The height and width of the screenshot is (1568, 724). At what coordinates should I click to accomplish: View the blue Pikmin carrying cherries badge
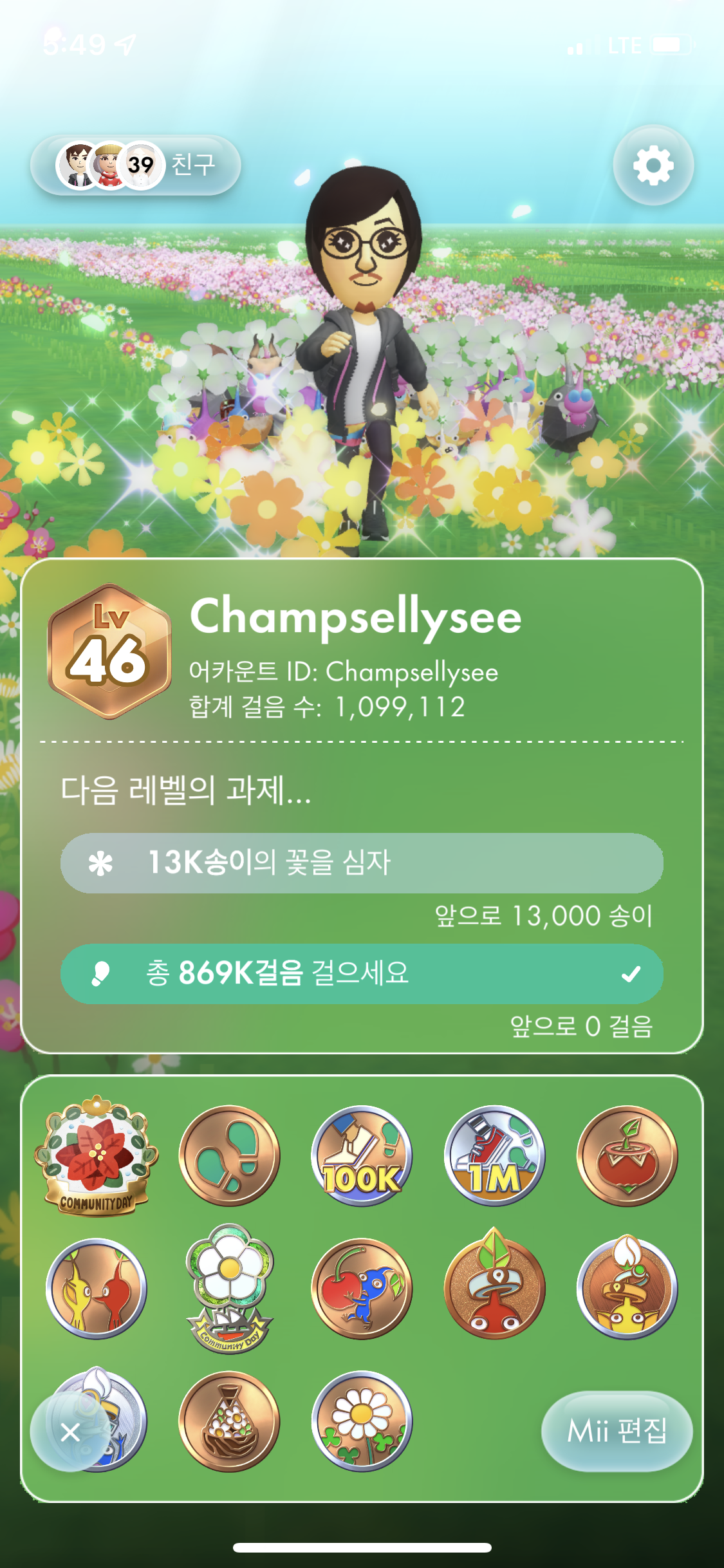click(x=362, y=1289)
